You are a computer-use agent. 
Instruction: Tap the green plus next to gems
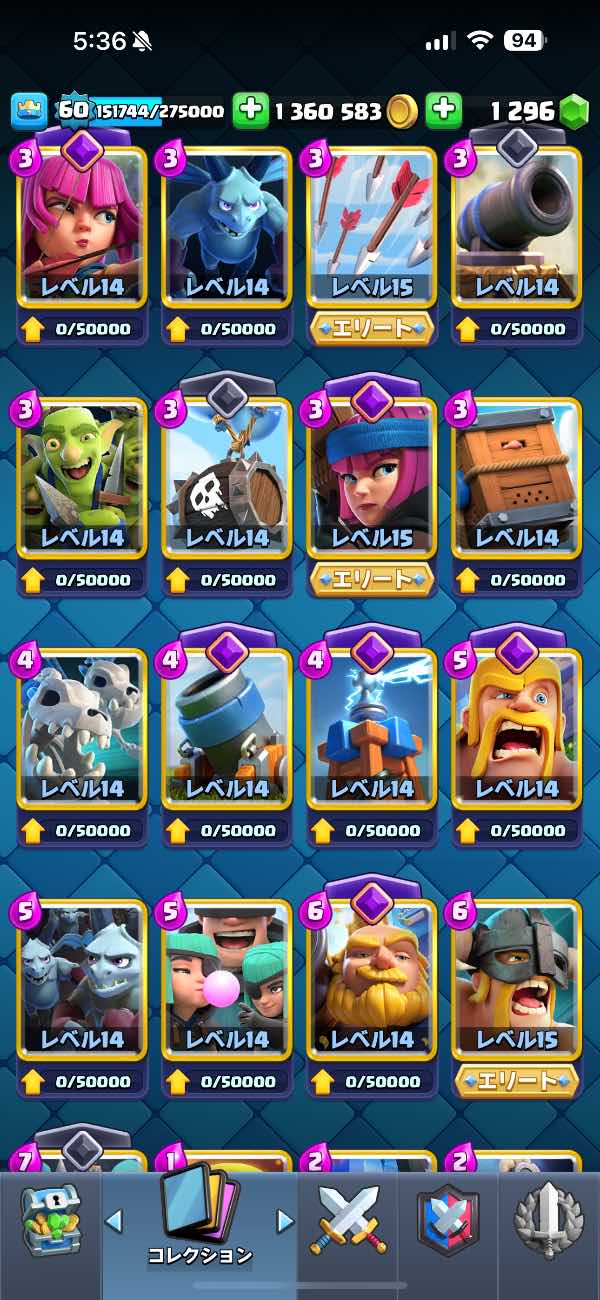[x=443, y=111]
